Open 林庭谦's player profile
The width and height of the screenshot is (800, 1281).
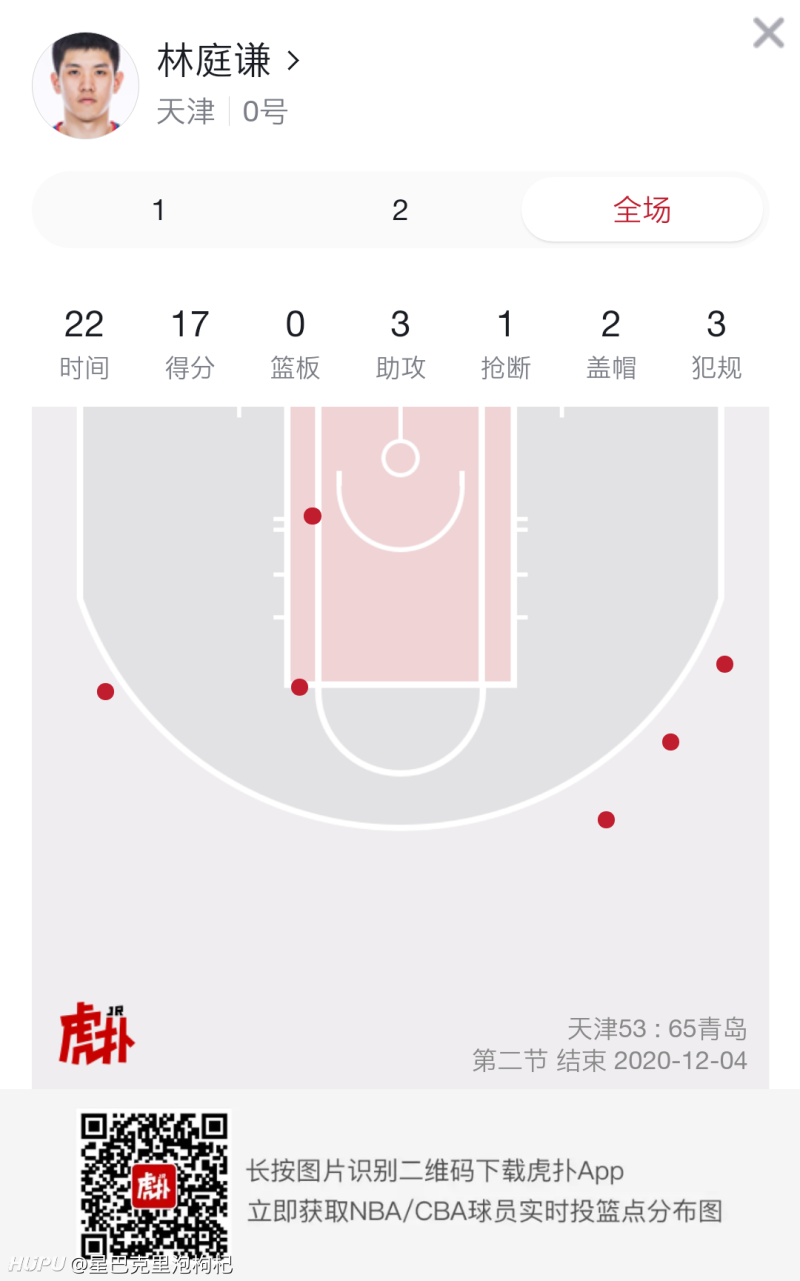(228, 62)
